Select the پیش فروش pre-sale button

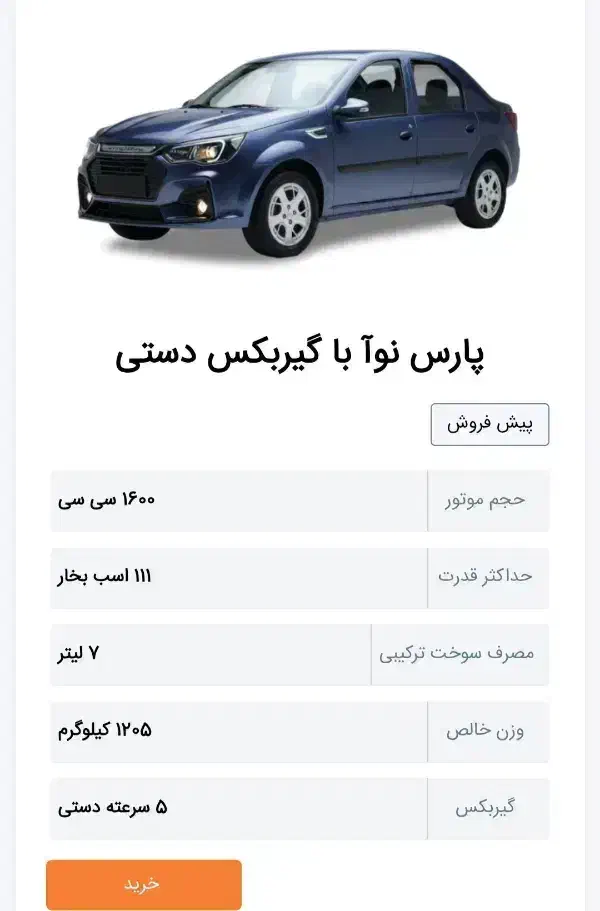pos(490,425)
